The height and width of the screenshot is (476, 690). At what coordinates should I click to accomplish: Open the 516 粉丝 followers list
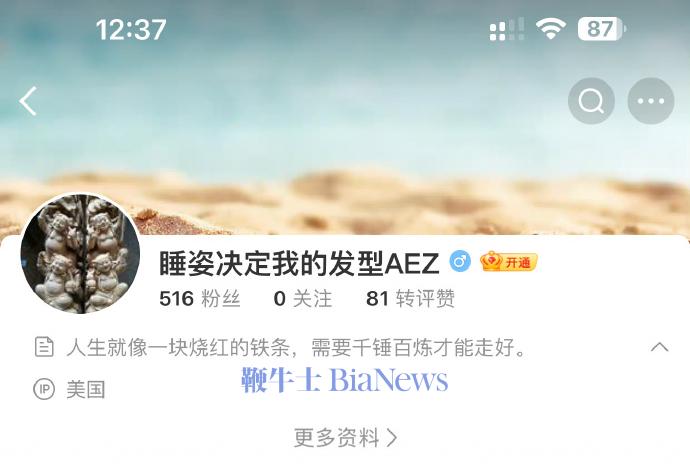[200, 298]
